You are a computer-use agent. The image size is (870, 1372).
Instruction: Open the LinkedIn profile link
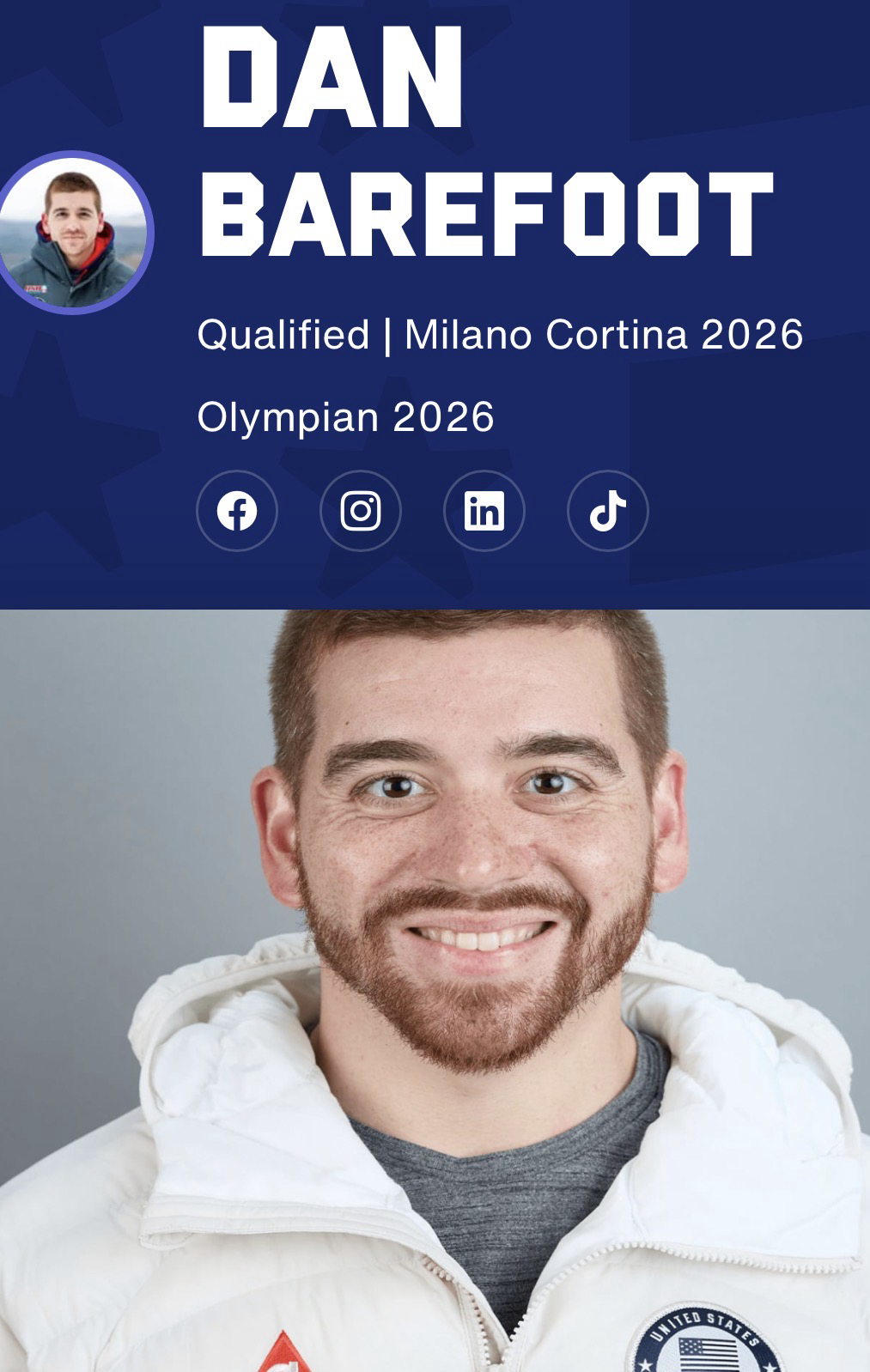[x=484, y=511]
